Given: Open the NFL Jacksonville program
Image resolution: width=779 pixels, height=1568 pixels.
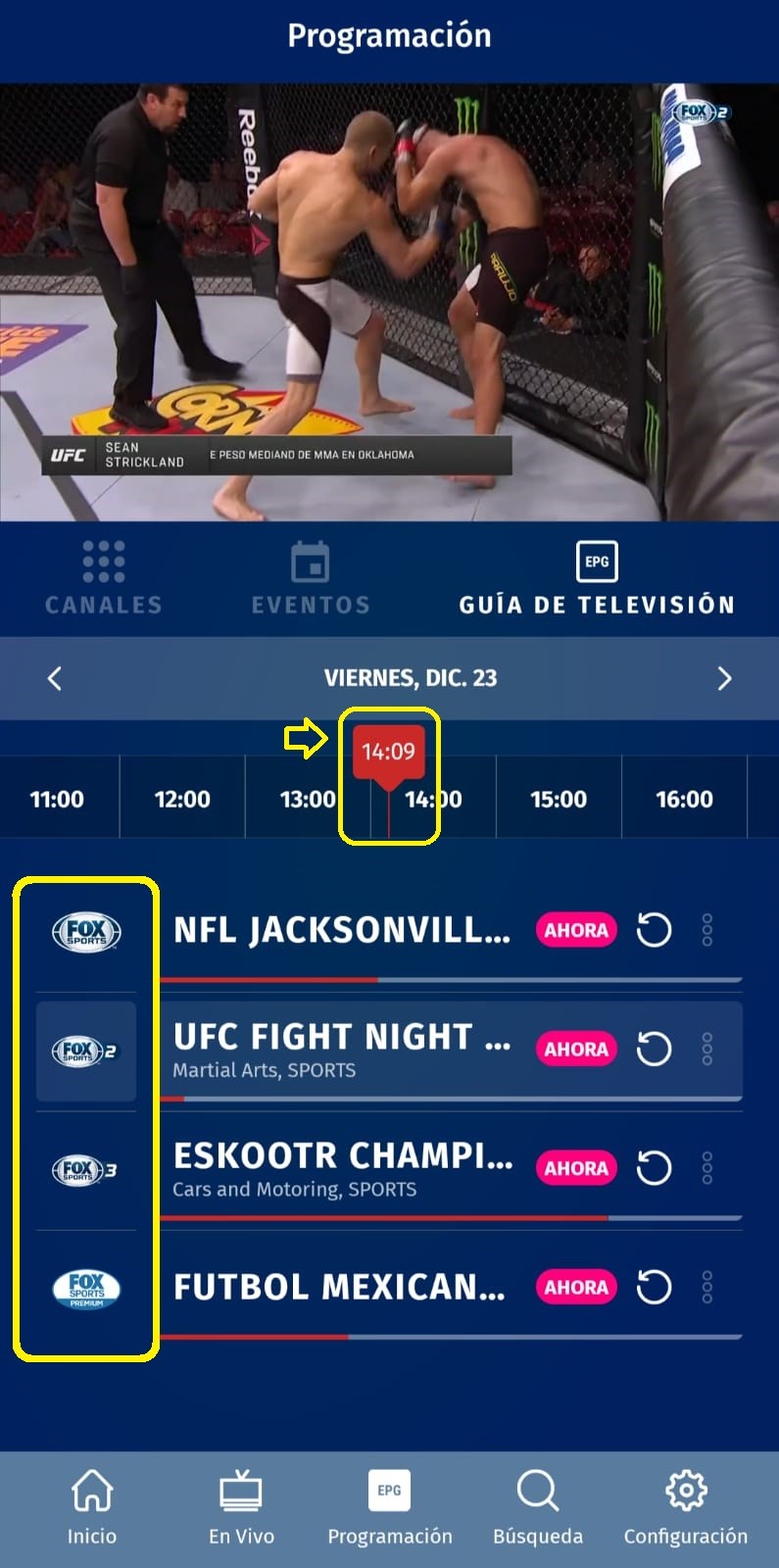Looking at the screenshot, I should tap(342, 930).
